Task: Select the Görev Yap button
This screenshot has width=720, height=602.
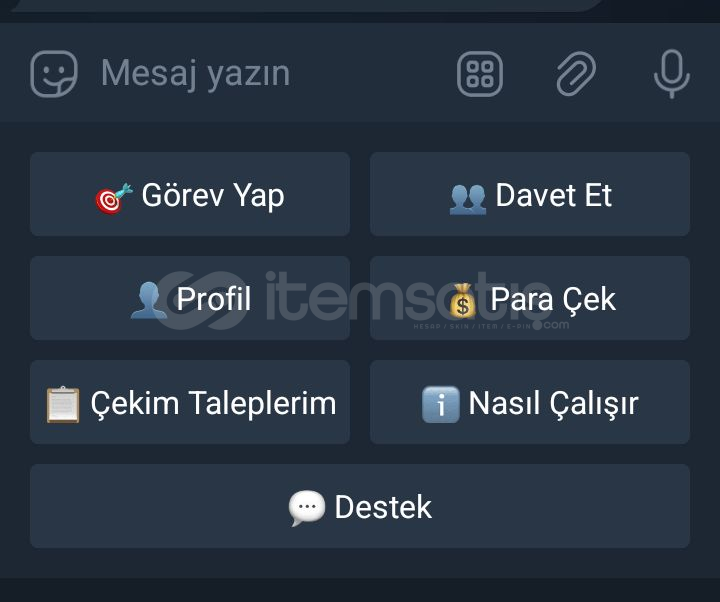Action: (190, 195)
